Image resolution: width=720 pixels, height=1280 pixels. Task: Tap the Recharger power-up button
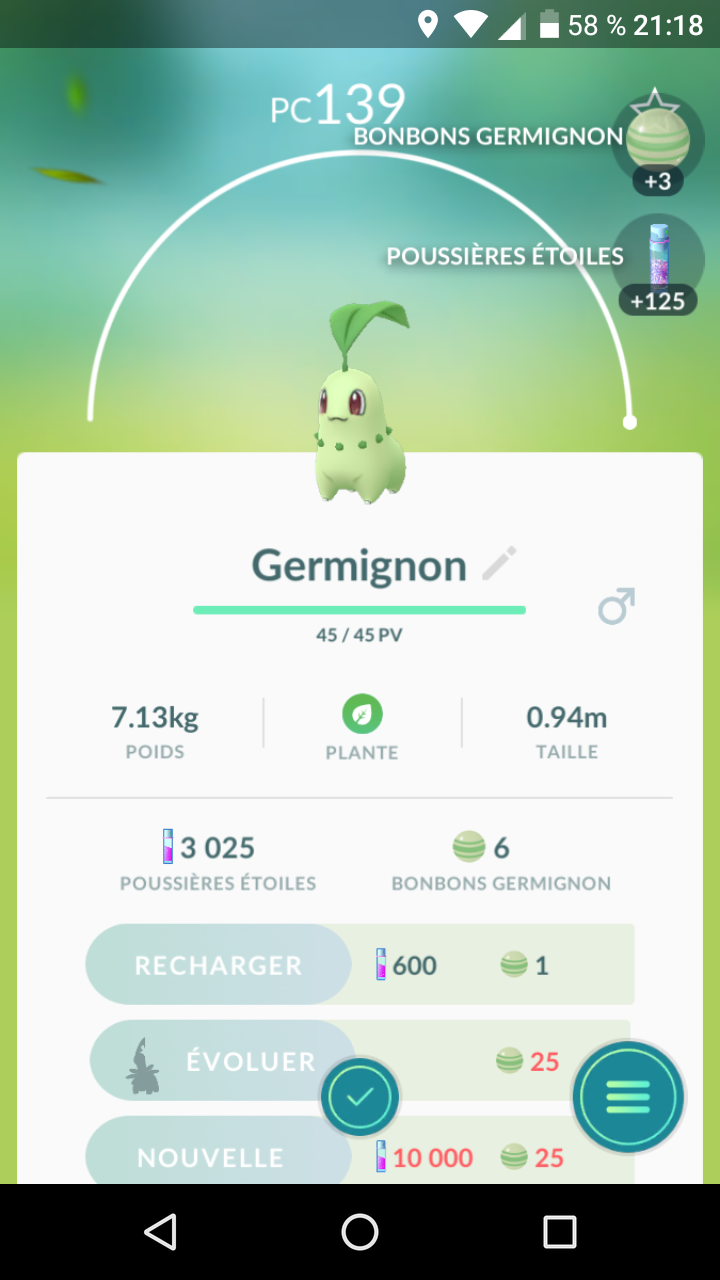218,965
